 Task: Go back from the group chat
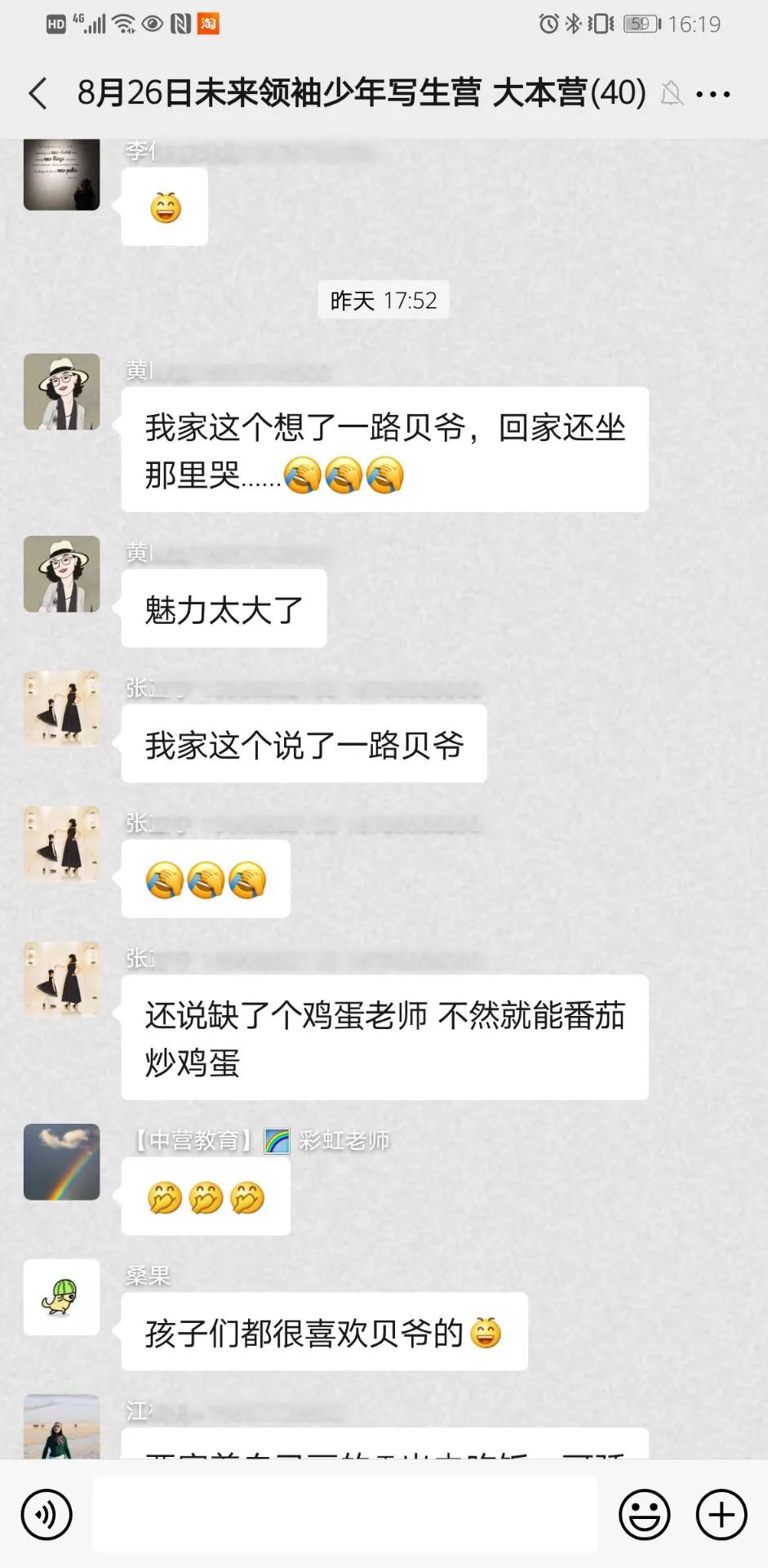[x=38, y=93]
